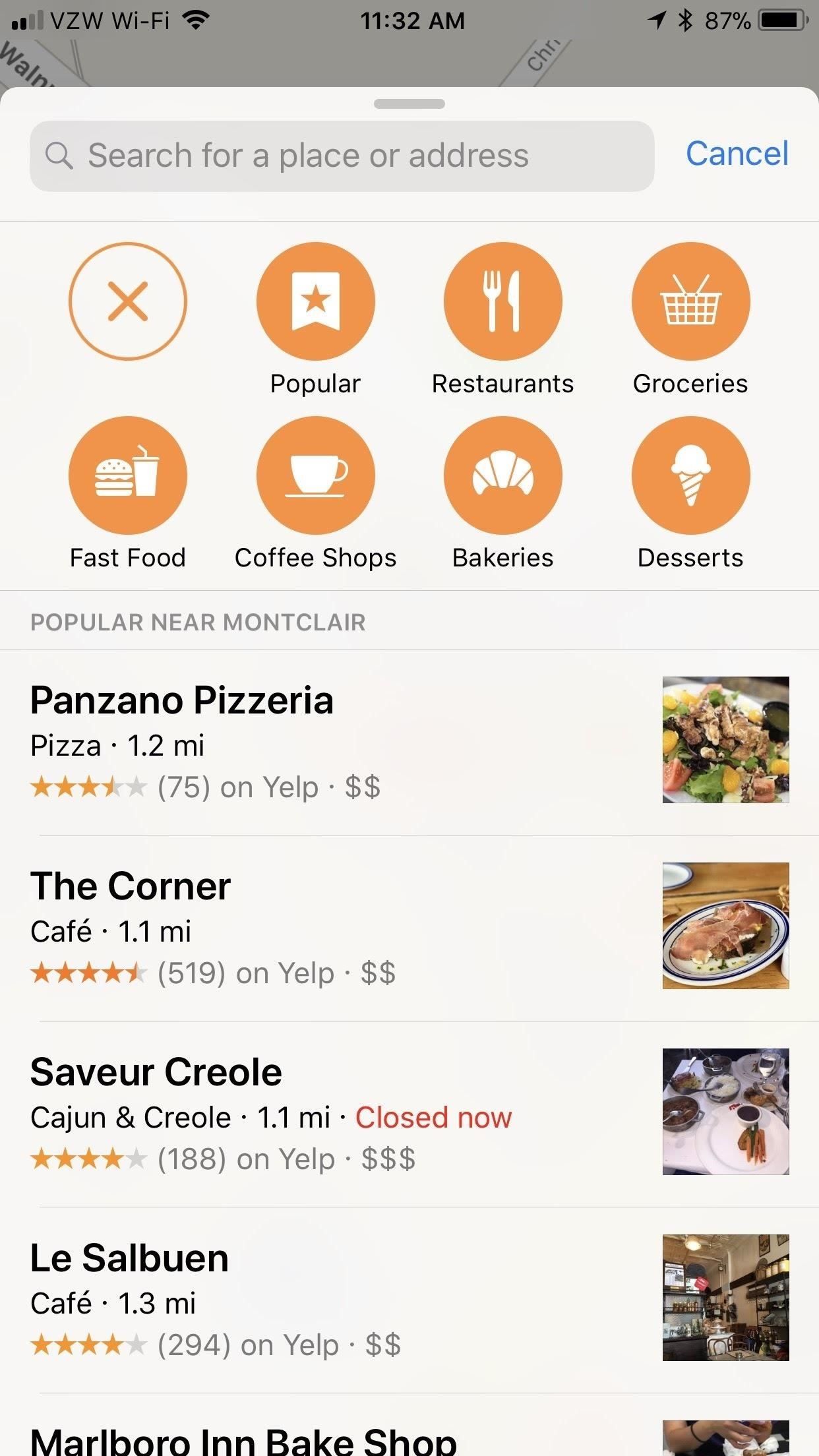Select the Bakeries category icon
819x1456 pixels.
pos(503,475)
